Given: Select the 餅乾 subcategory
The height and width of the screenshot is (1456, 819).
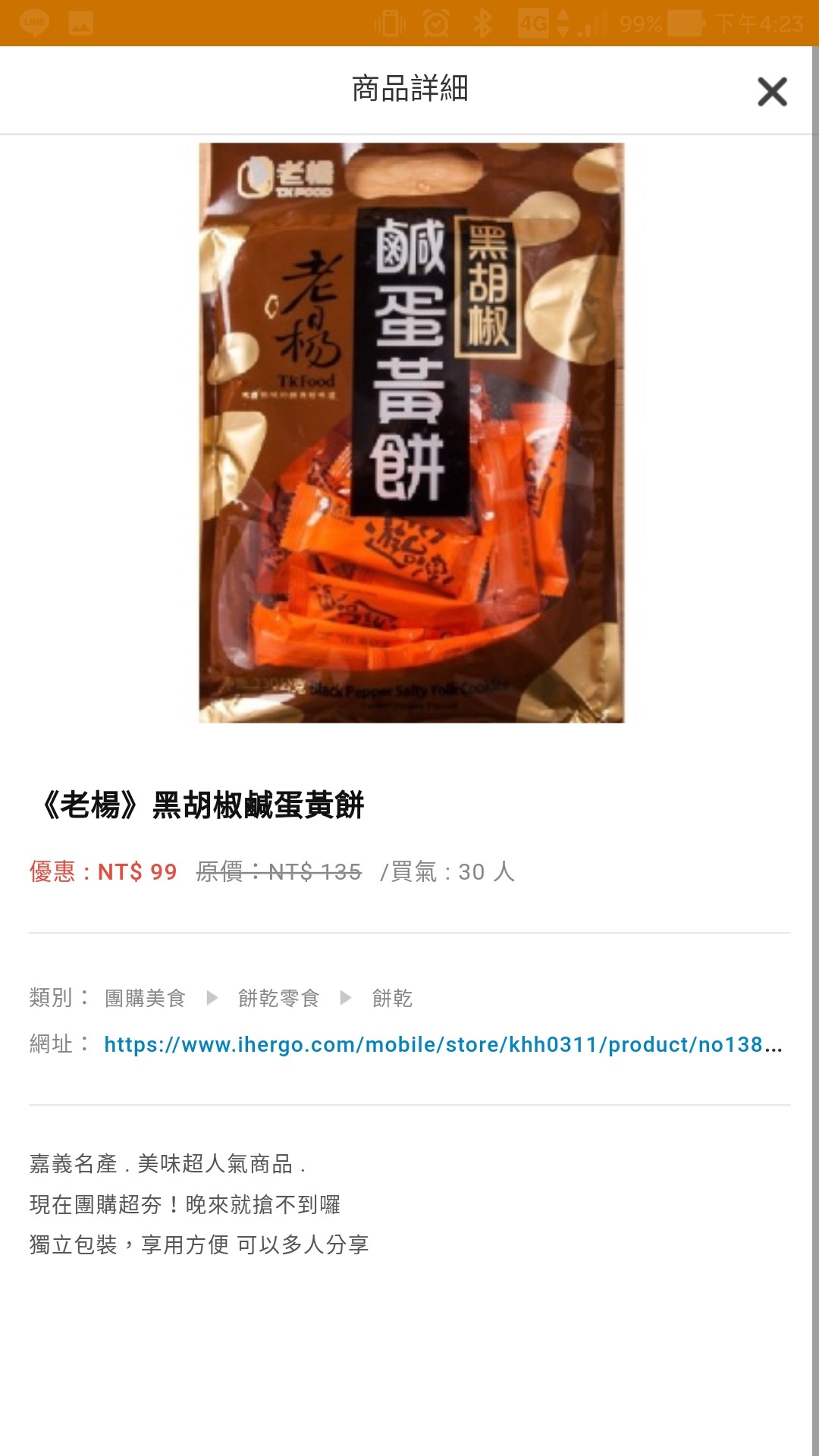Looking at the screenshot, I should [x=392, y=998].
